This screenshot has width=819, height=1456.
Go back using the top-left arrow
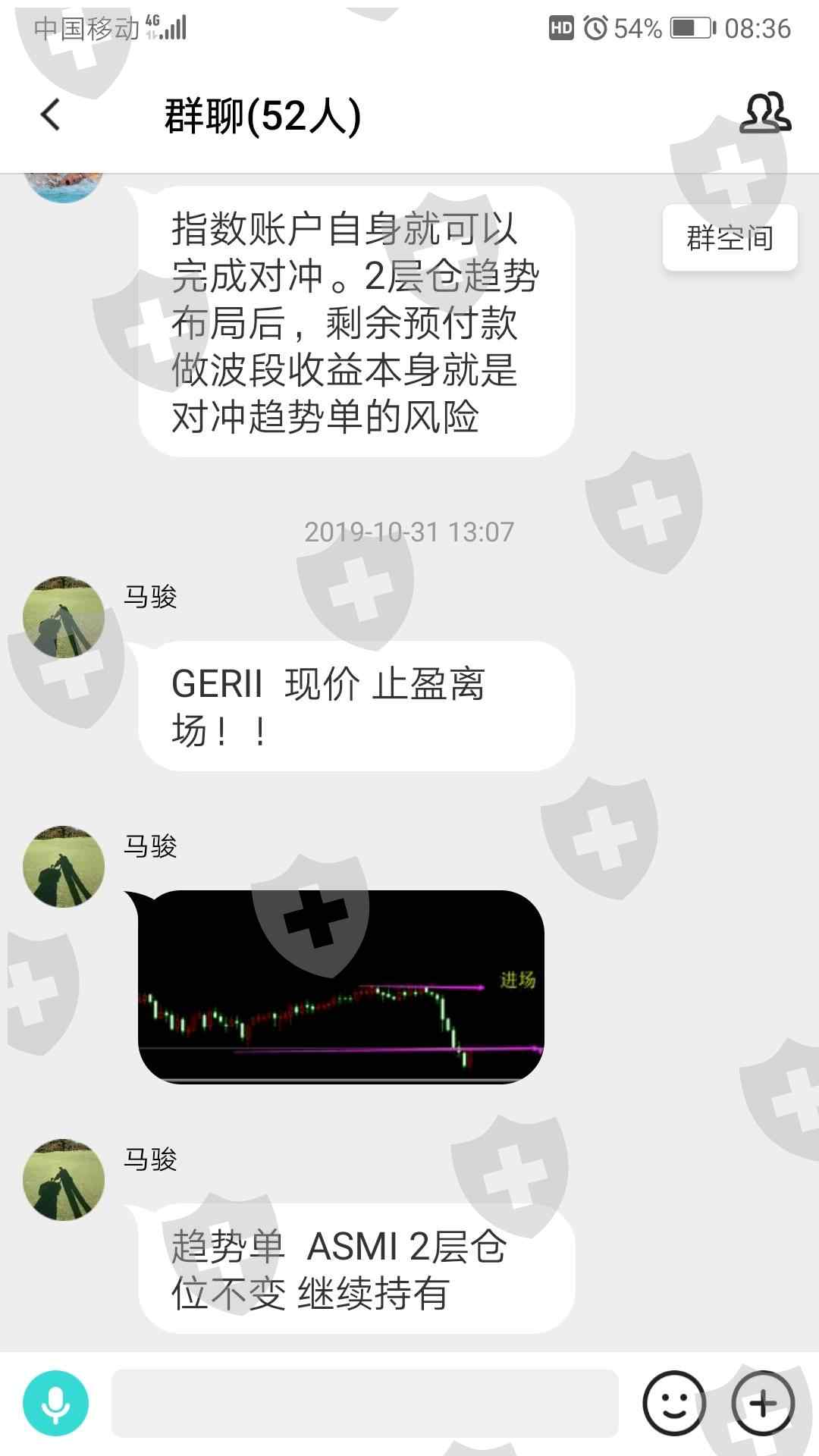click(50, 115)
